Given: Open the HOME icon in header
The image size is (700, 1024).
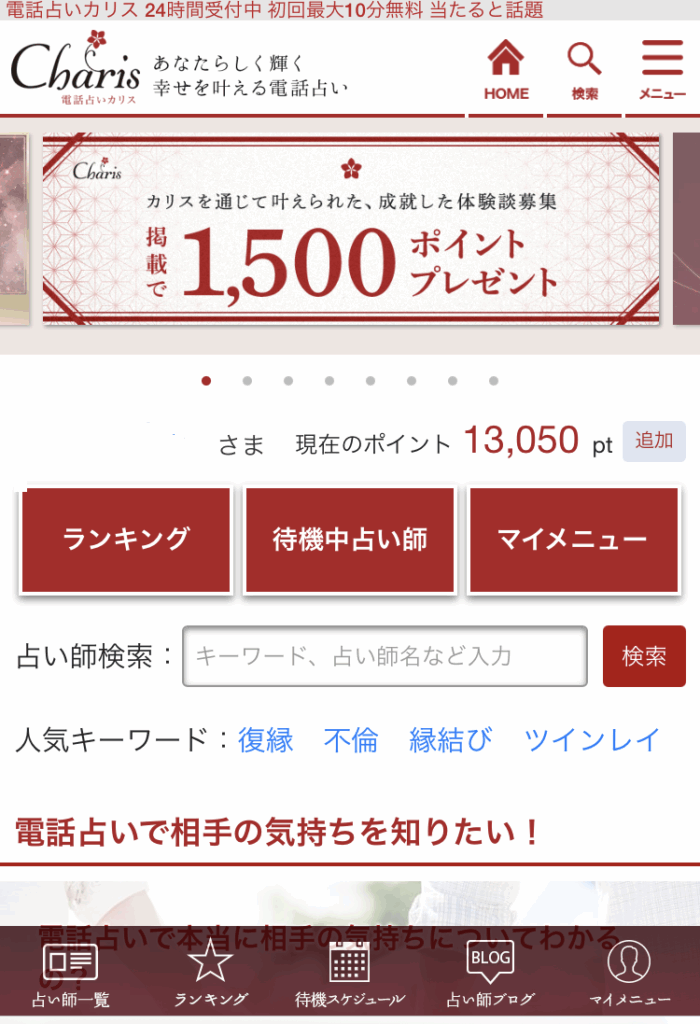Looking at the screenshot, I should 506,70.
